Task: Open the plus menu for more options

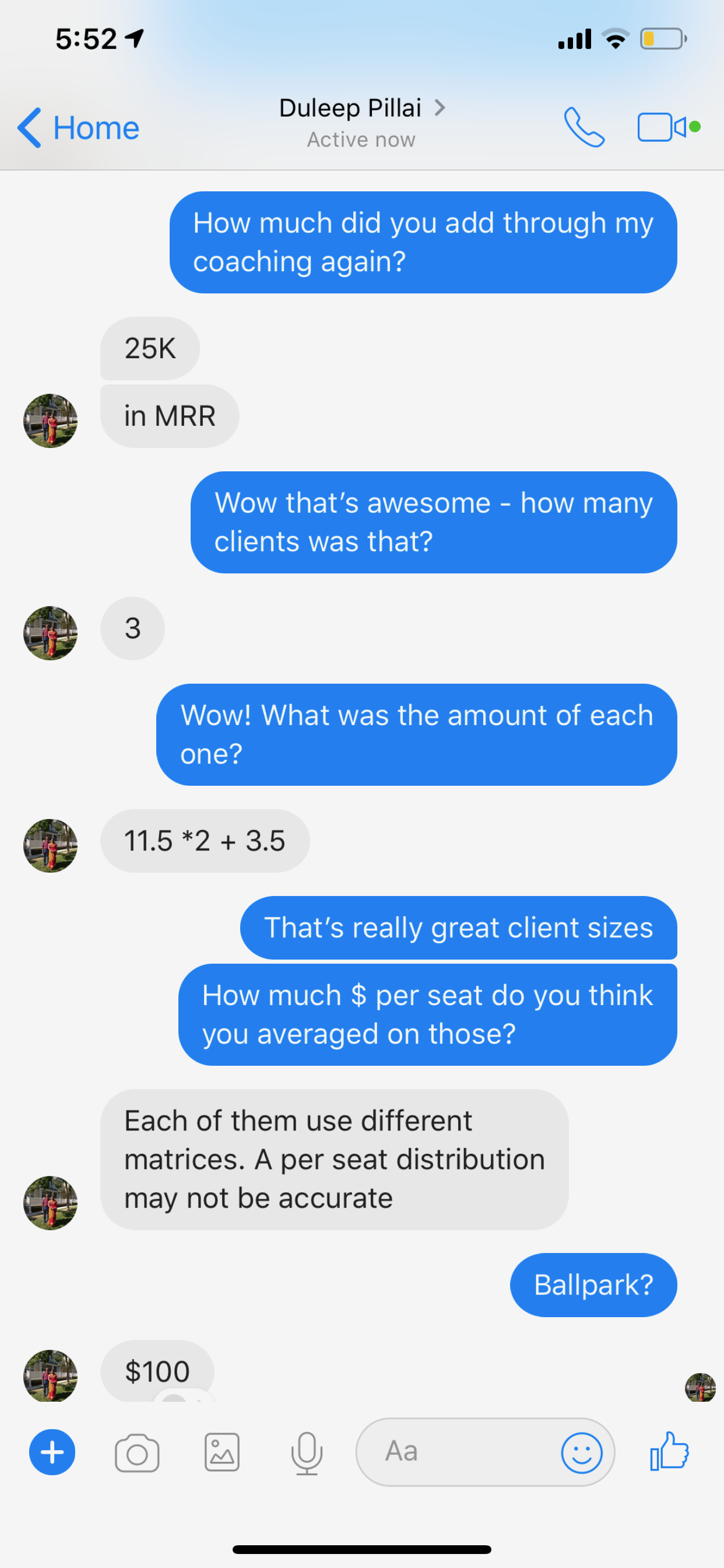Action: click(x=52, y=1452)
